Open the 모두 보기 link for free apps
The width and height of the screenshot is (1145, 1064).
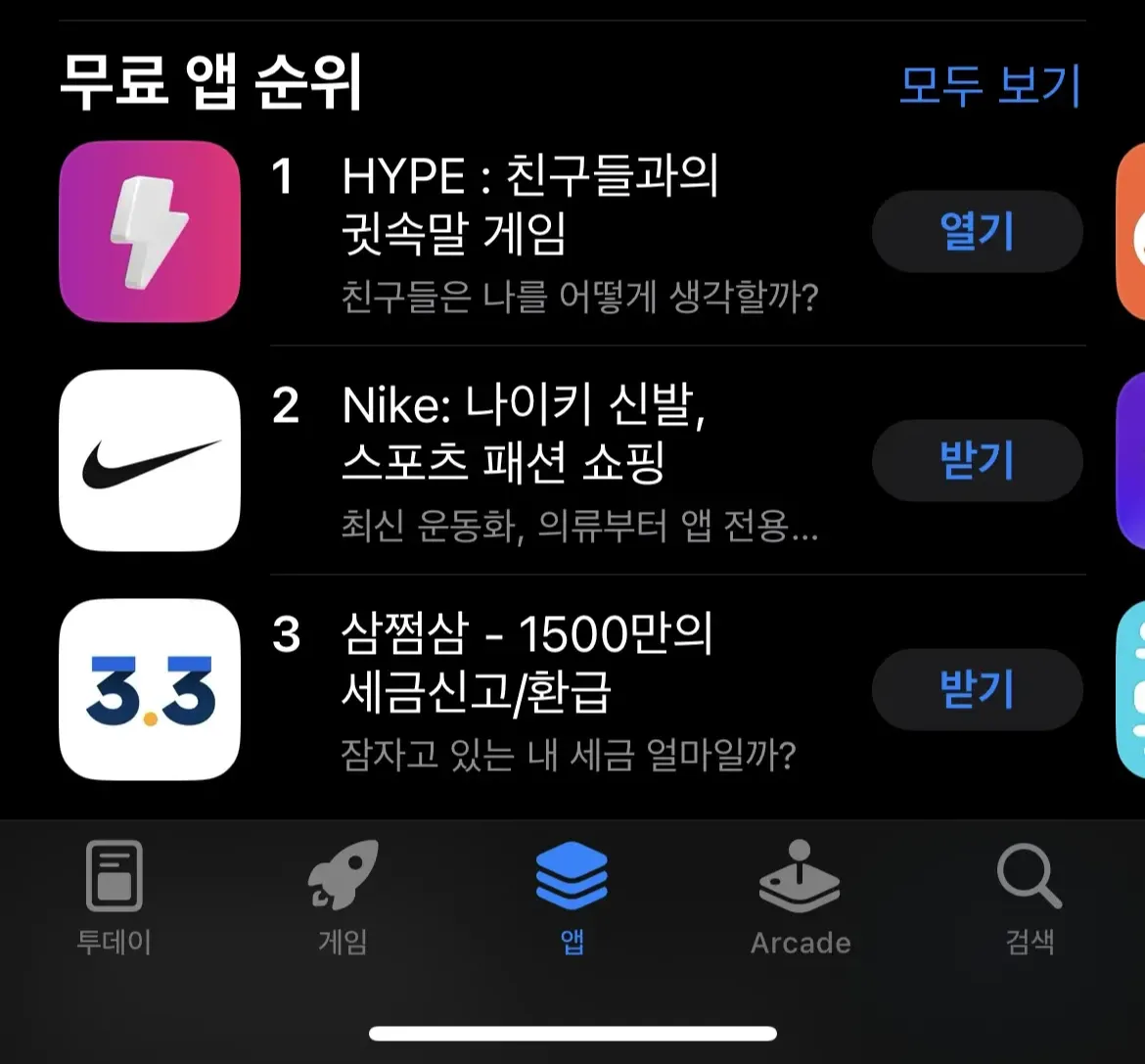pyautogui.click(x=989, y=86)
